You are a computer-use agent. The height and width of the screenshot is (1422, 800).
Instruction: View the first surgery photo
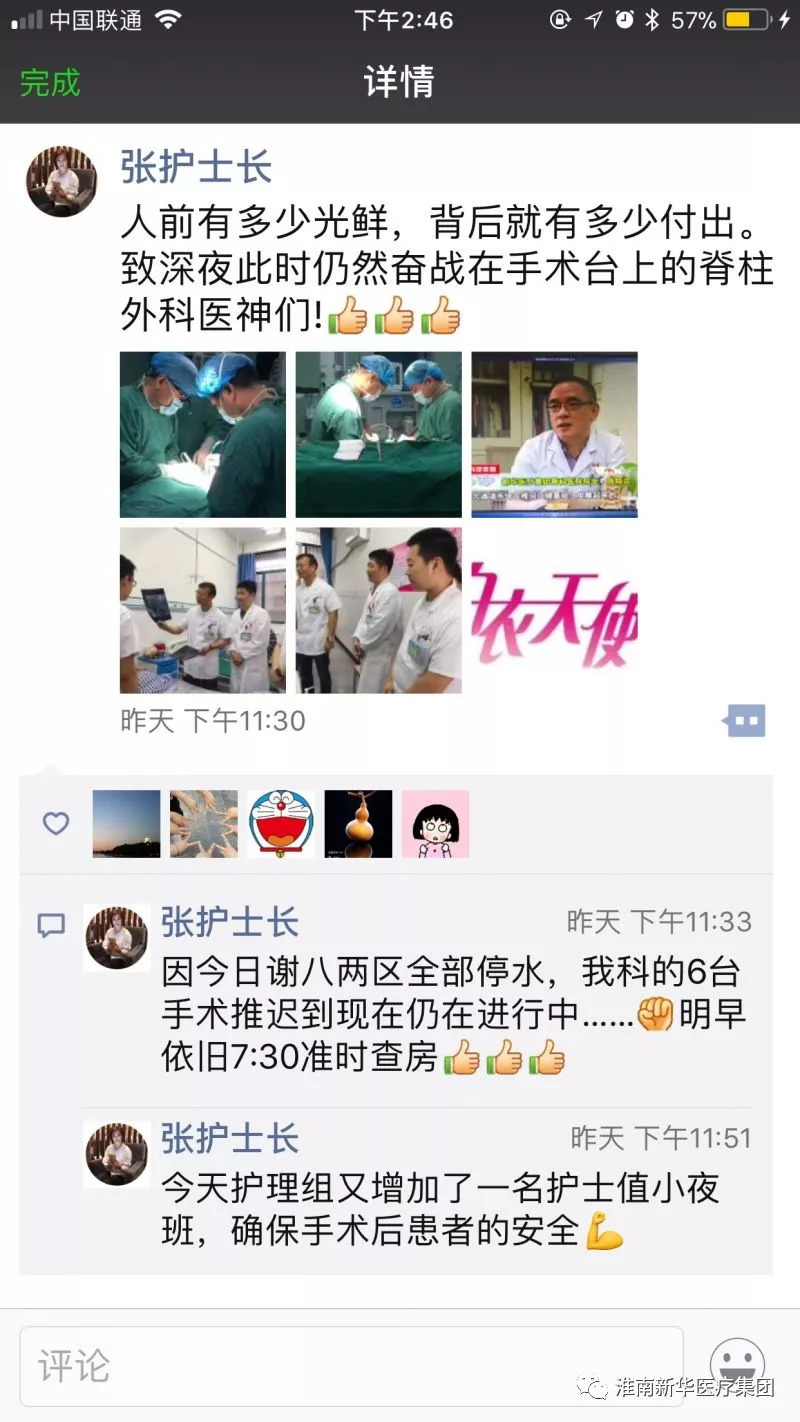coord(202,434)
